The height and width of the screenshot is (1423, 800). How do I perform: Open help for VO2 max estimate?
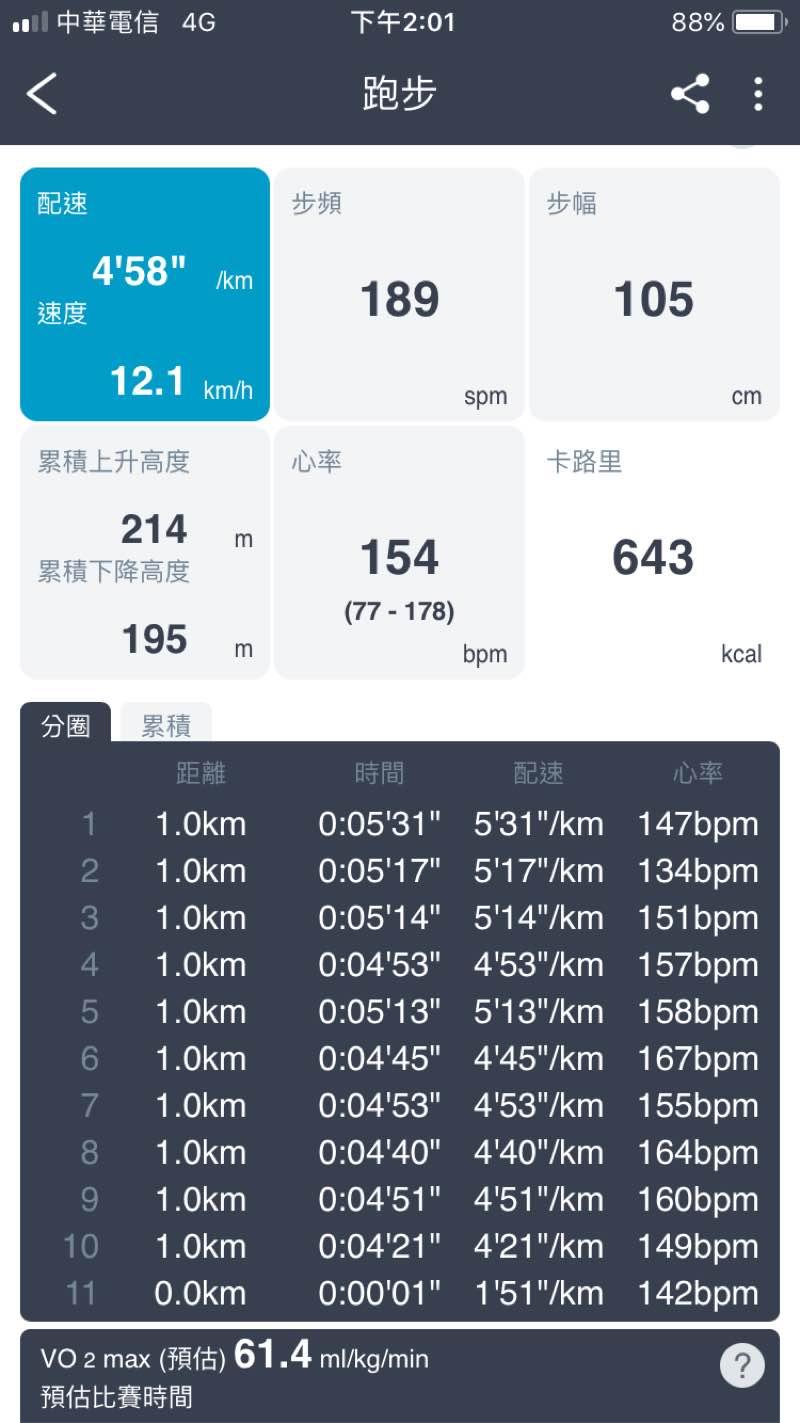[x=741, y=1364]
